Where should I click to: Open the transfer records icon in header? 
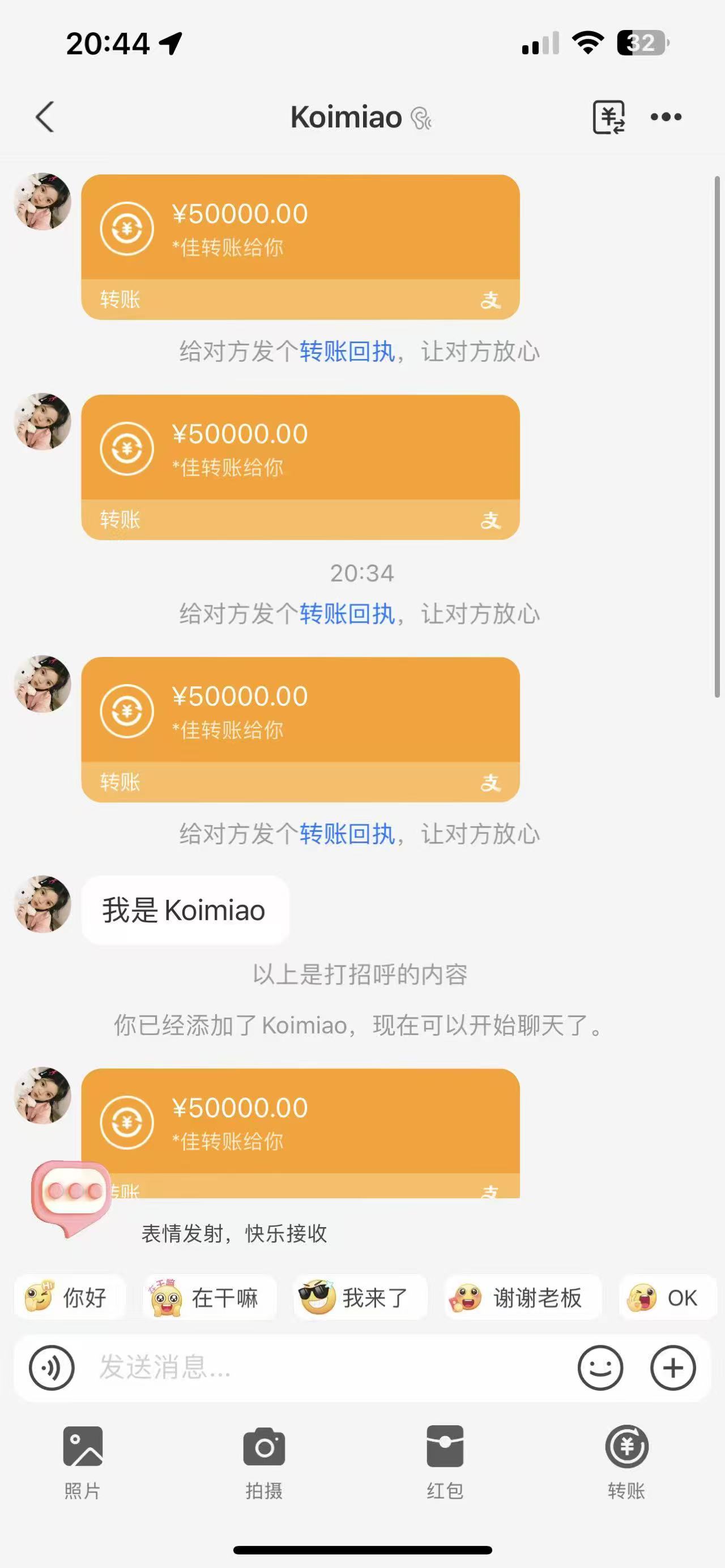(608, 117)
